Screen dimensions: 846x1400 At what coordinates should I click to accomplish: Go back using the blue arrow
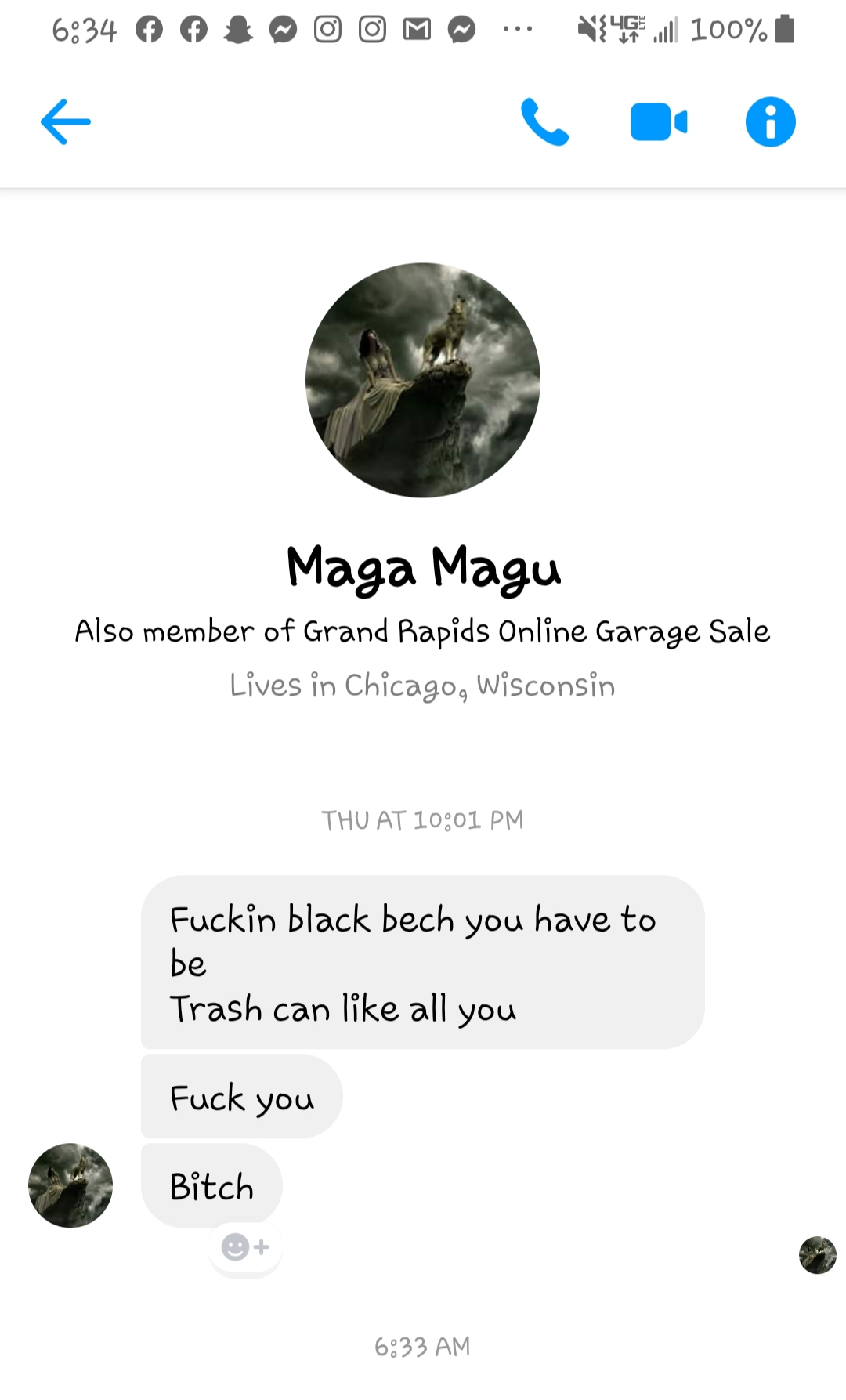[x=66, y=121]
